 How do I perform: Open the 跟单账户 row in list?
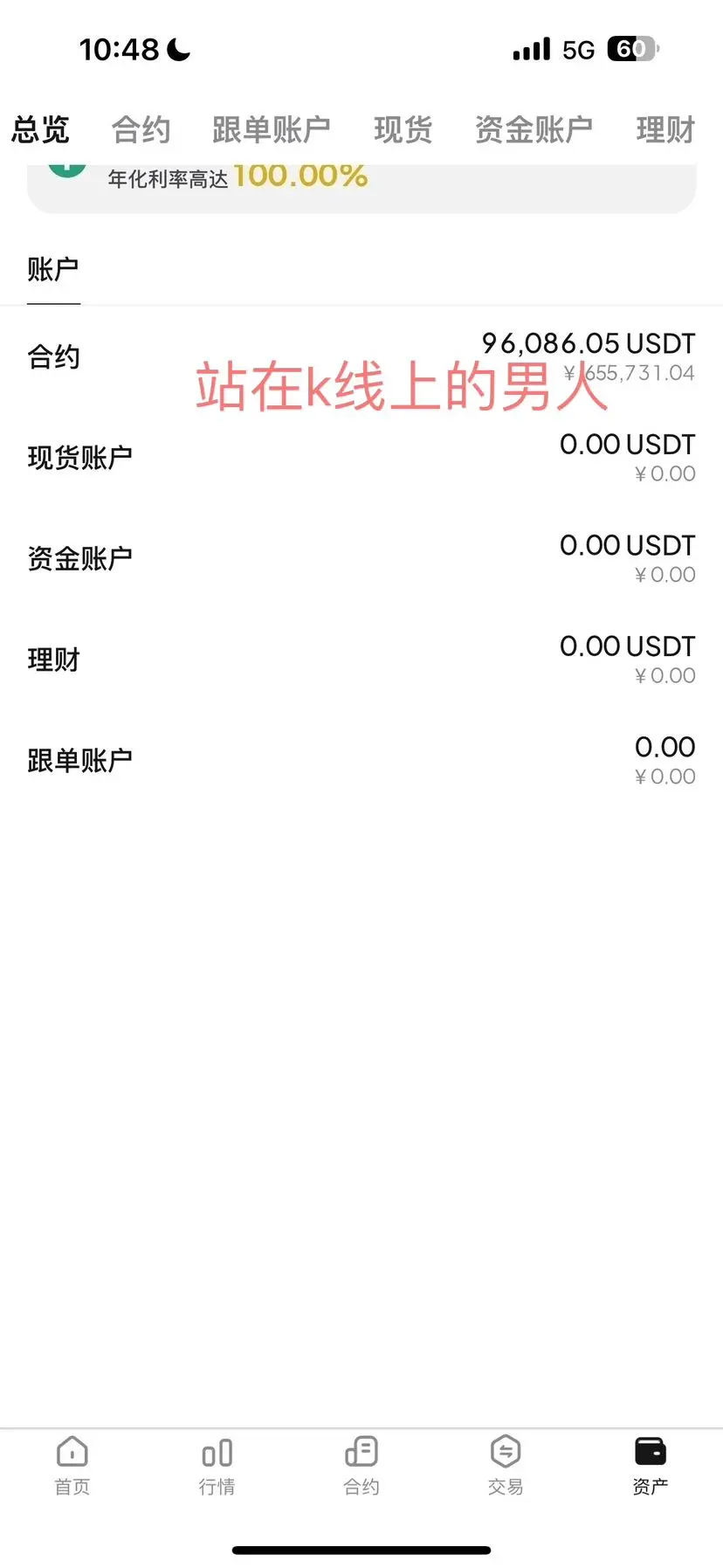click(x=361, y=760)
